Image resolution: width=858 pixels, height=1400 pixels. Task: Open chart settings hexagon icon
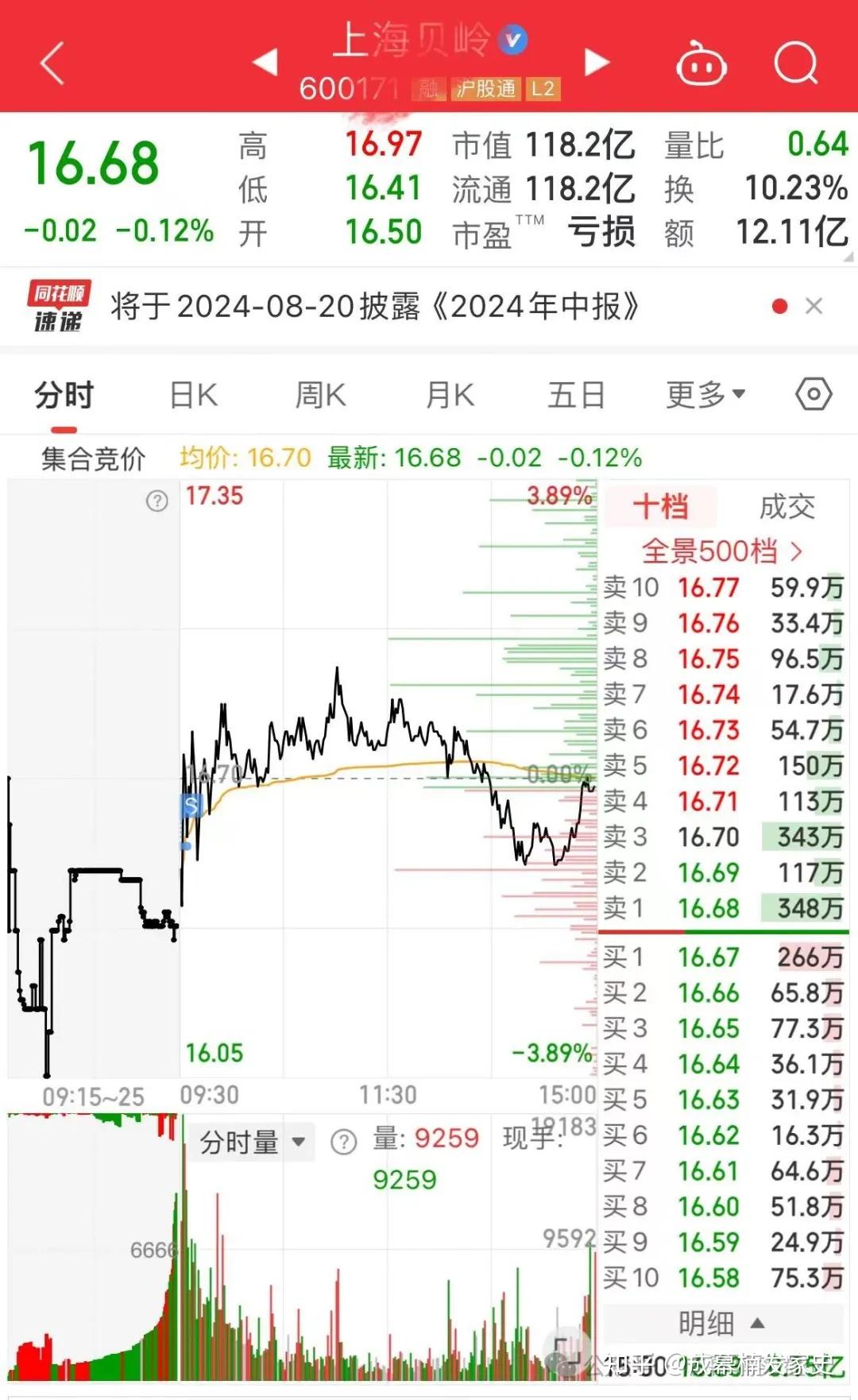coord(814,394)
